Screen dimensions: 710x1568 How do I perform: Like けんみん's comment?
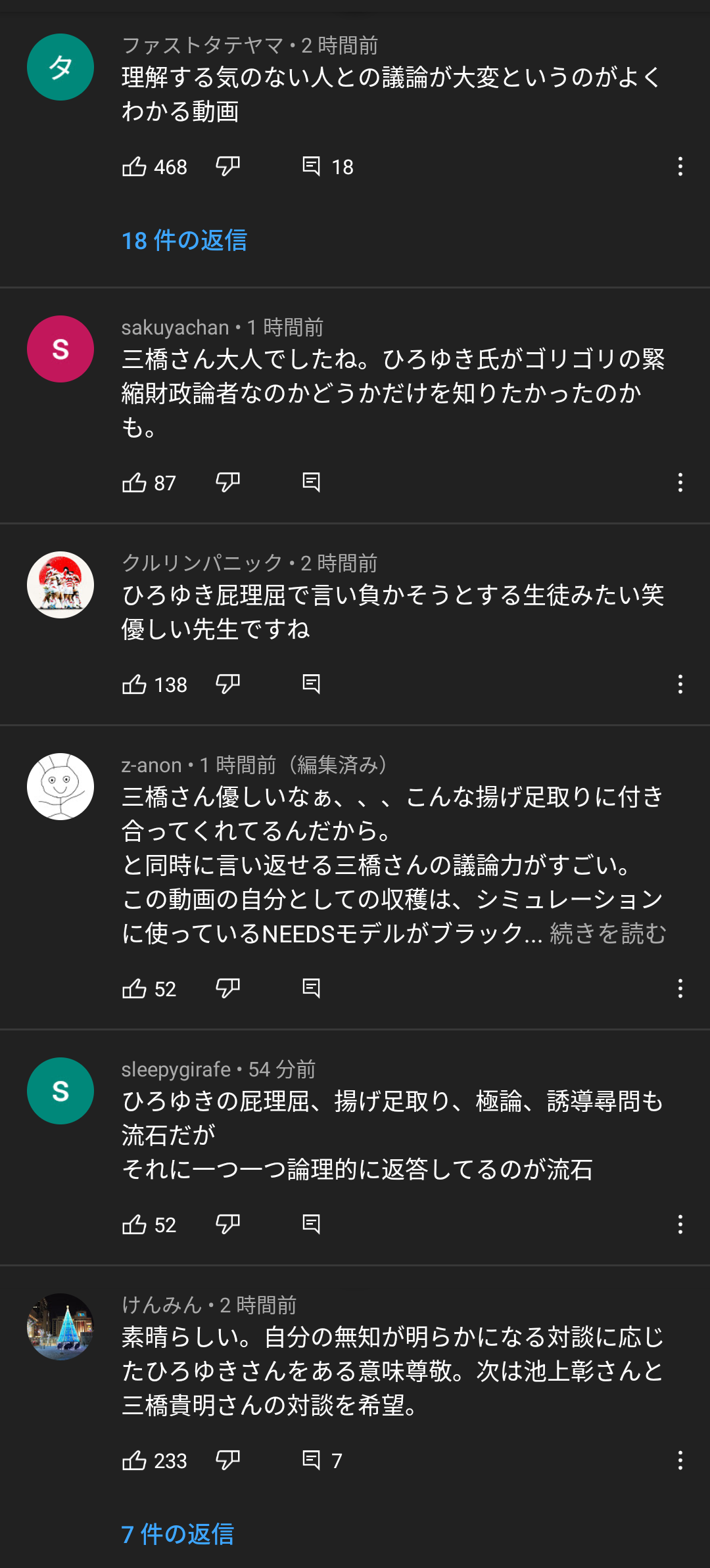pyautogui.click(x=134, y=1460)
